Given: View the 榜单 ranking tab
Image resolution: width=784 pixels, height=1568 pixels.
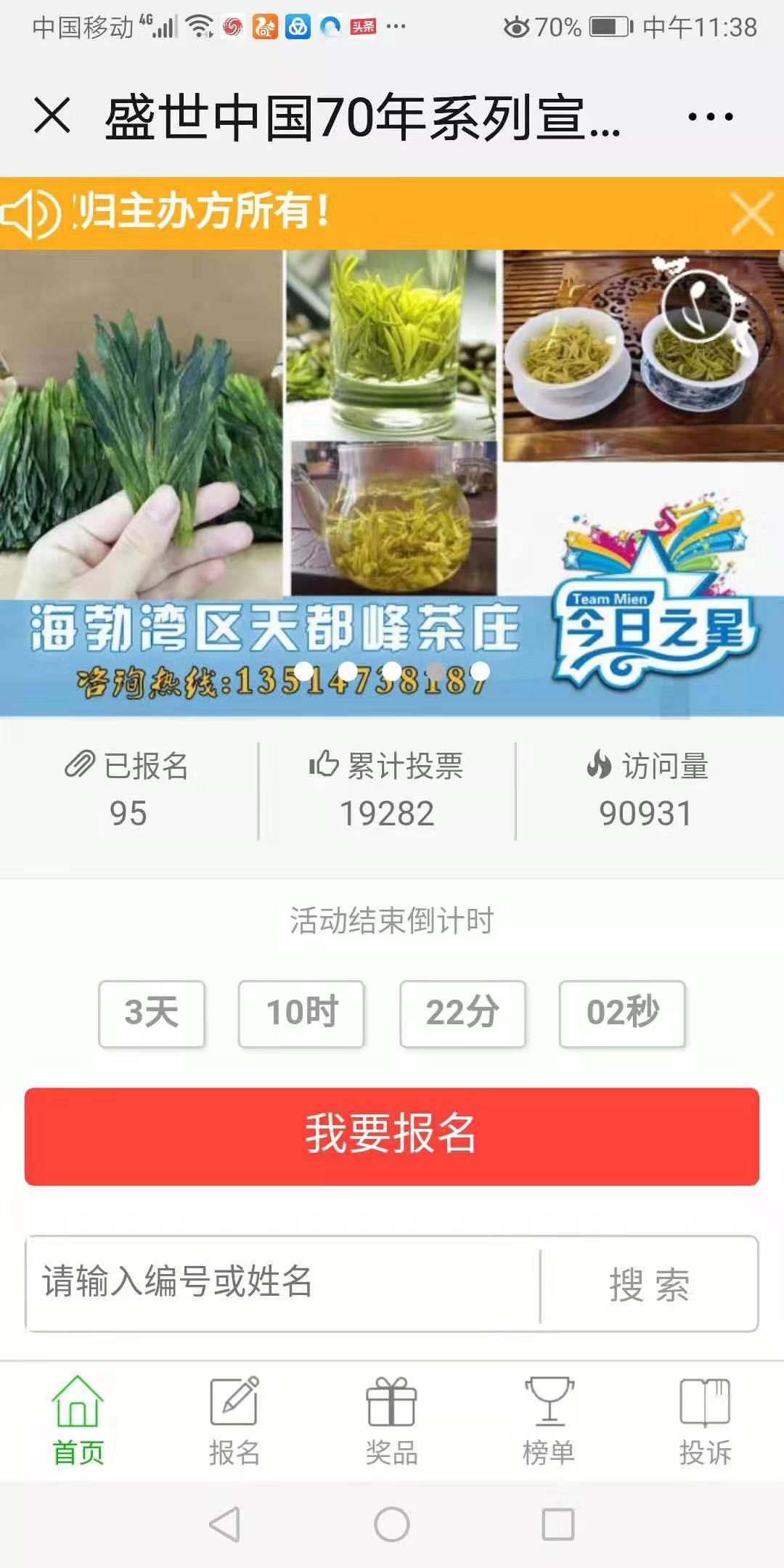Looking at the screenshot, I should (x=549, y=1421).
